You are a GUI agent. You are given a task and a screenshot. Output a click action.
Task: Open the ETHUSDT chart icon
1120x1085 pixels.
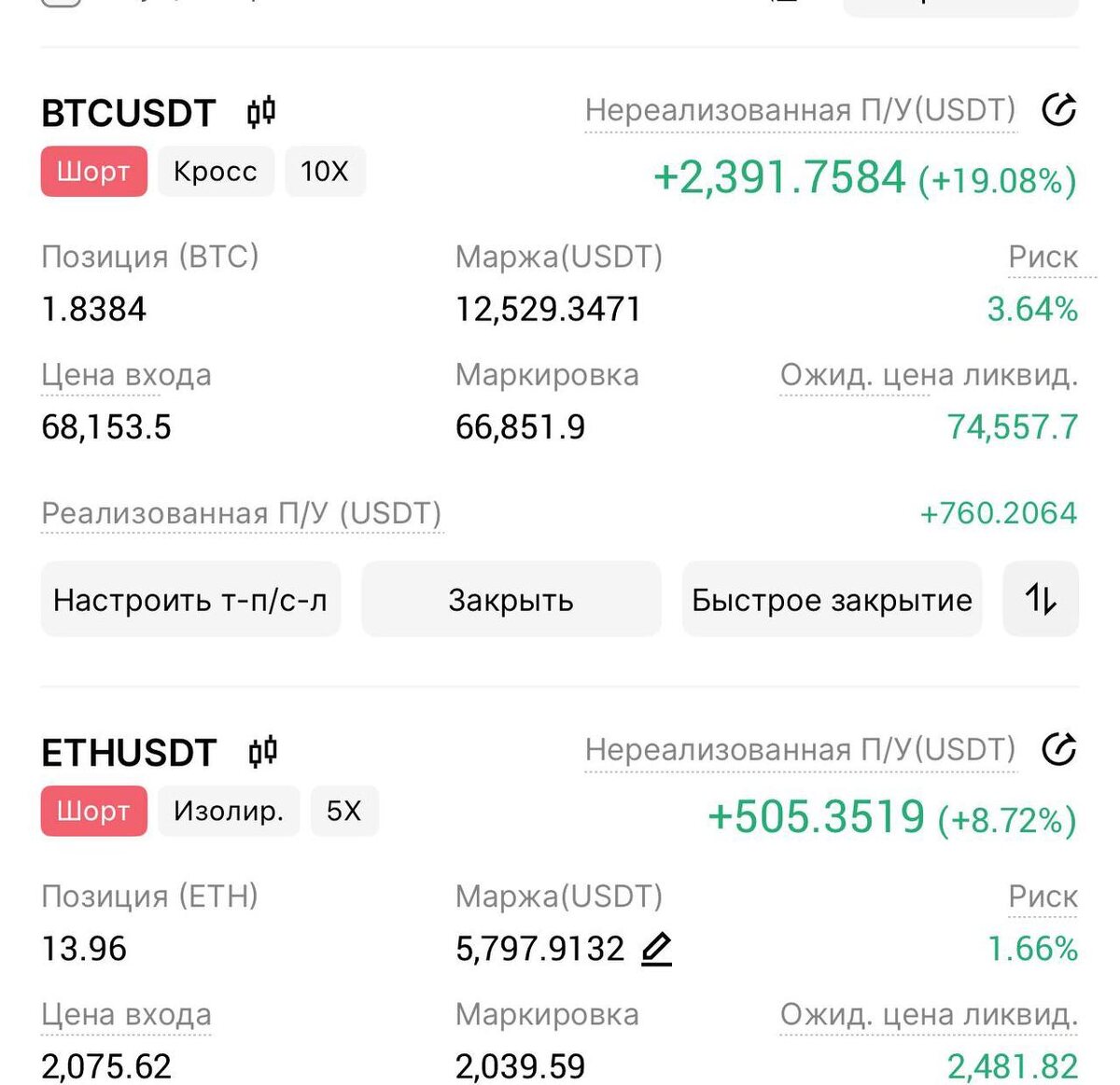pyautogui.click(x=263, y=751)
